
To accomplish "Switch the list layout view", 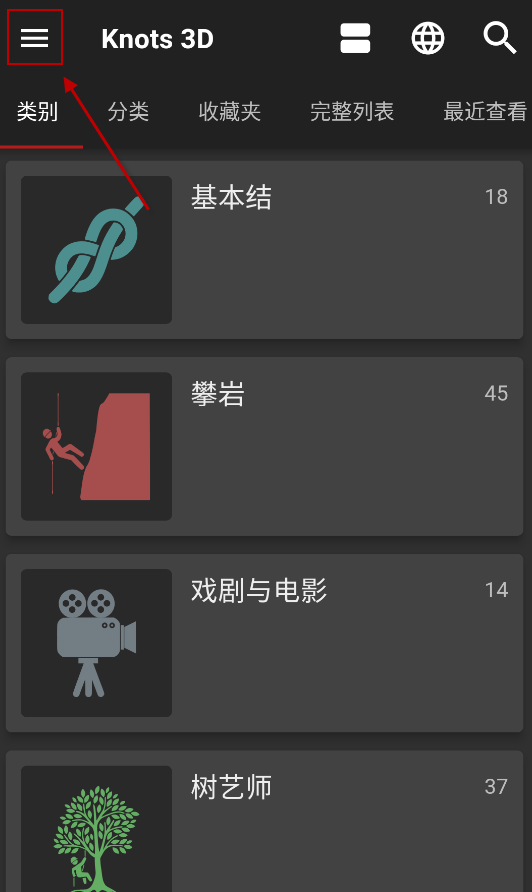I will coord(355,38).
